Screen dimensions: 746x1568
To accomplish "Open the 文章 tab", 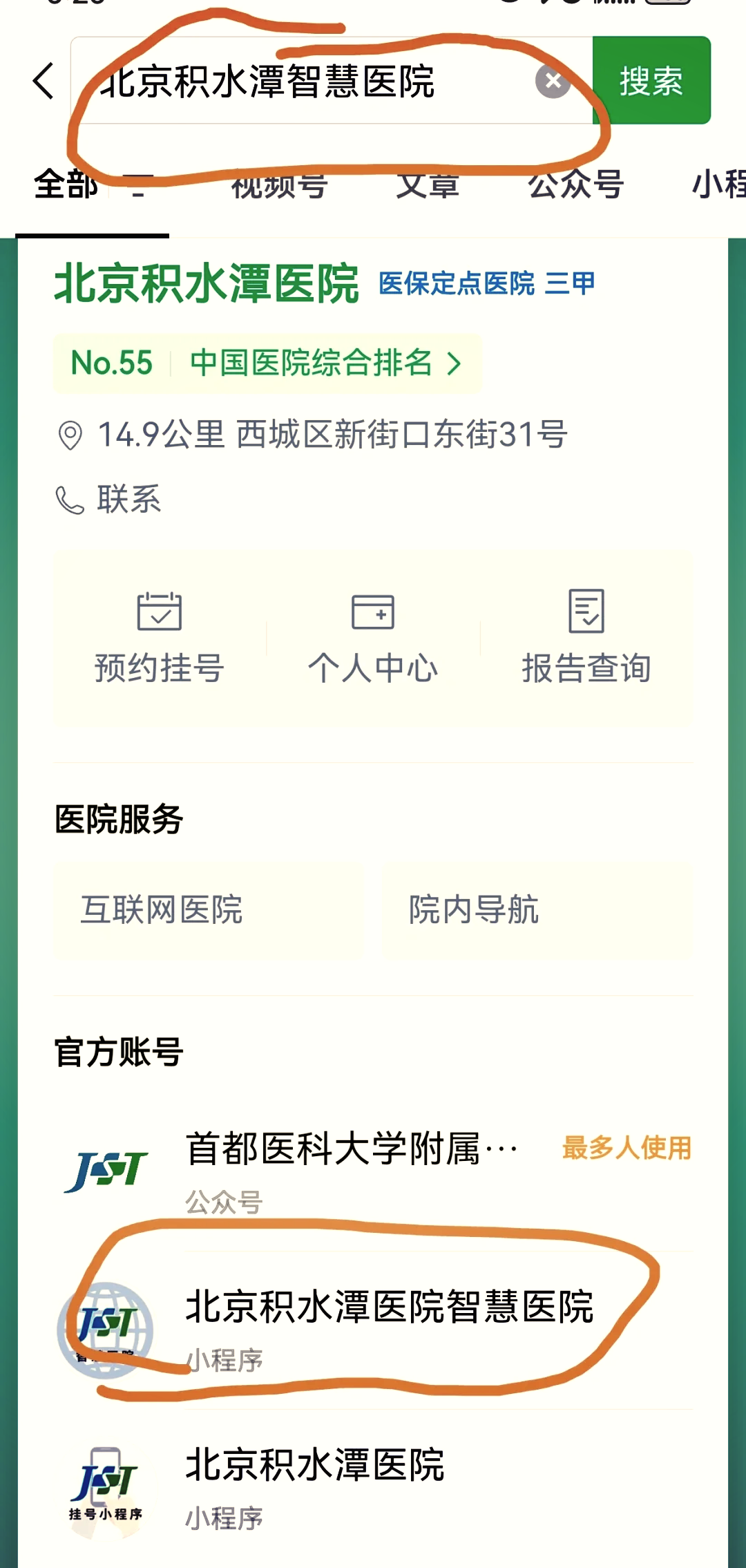I will click(426, 185).
